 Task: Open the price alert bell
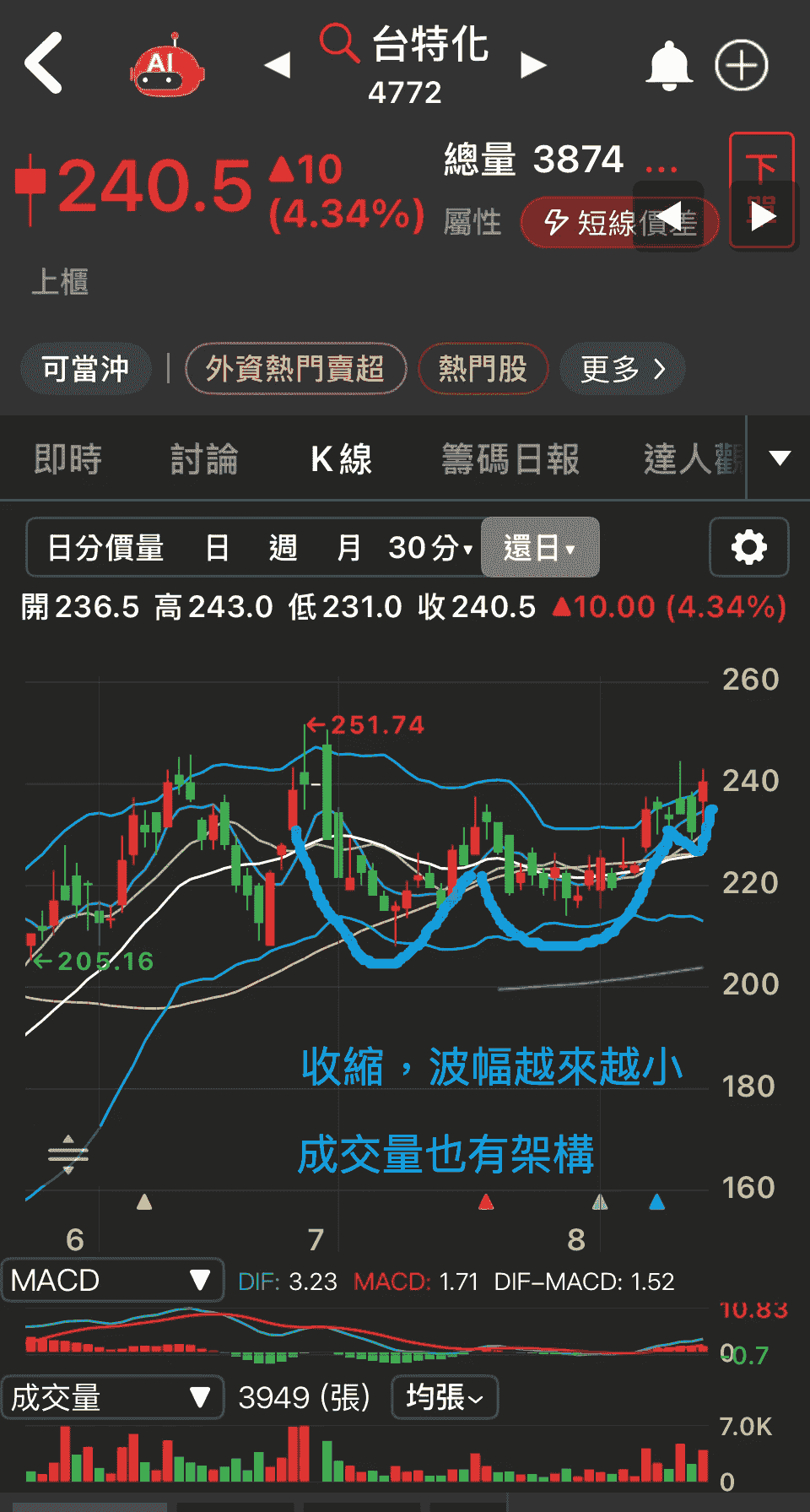coord(669,65)
